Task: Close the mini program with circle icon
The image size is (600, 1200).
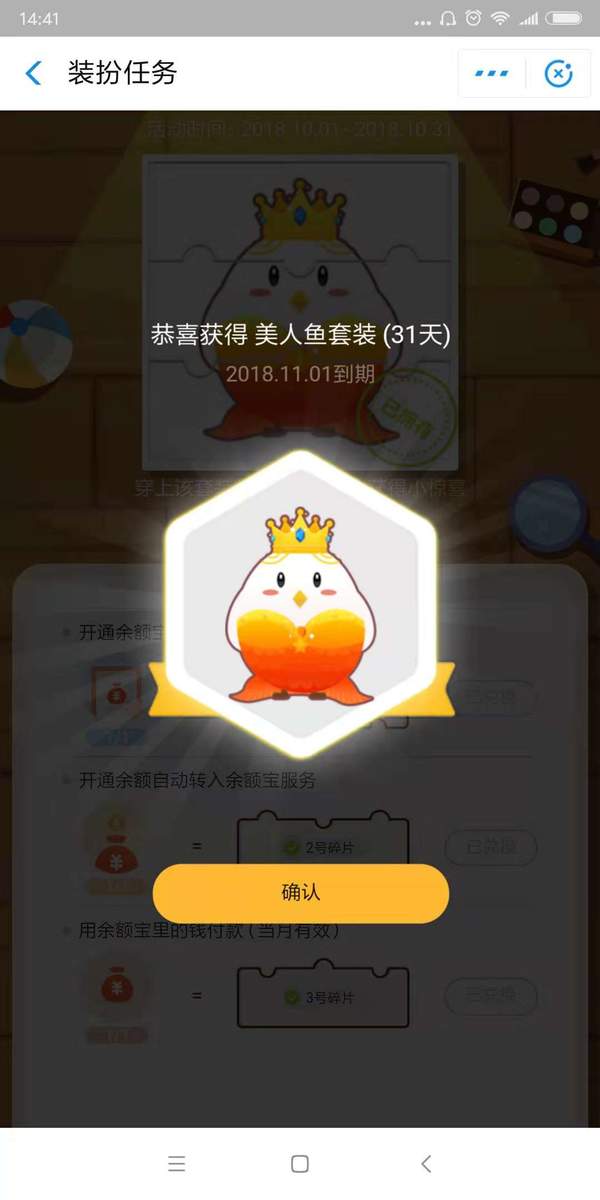Action: point(558,73)
